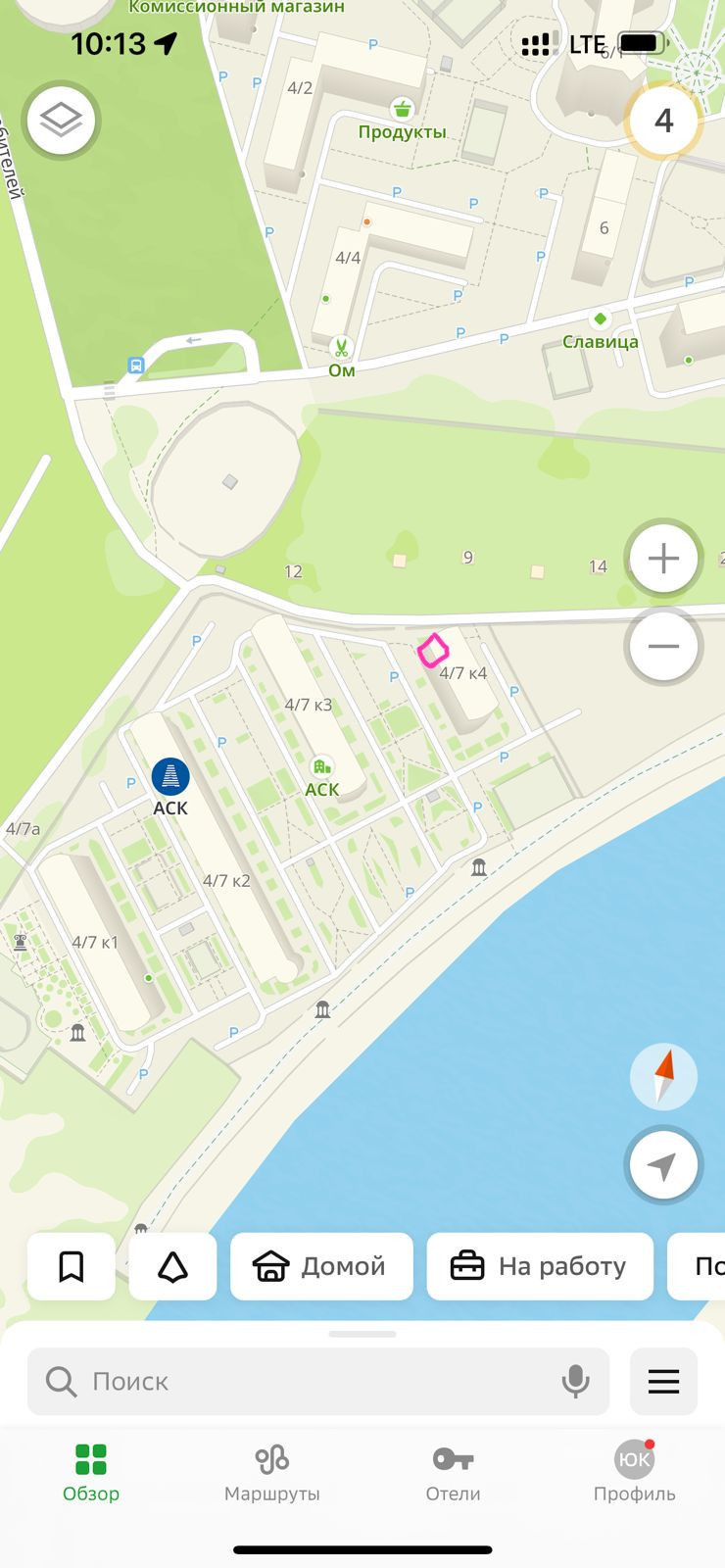Select the Обзор tab

coord(91,1473)
